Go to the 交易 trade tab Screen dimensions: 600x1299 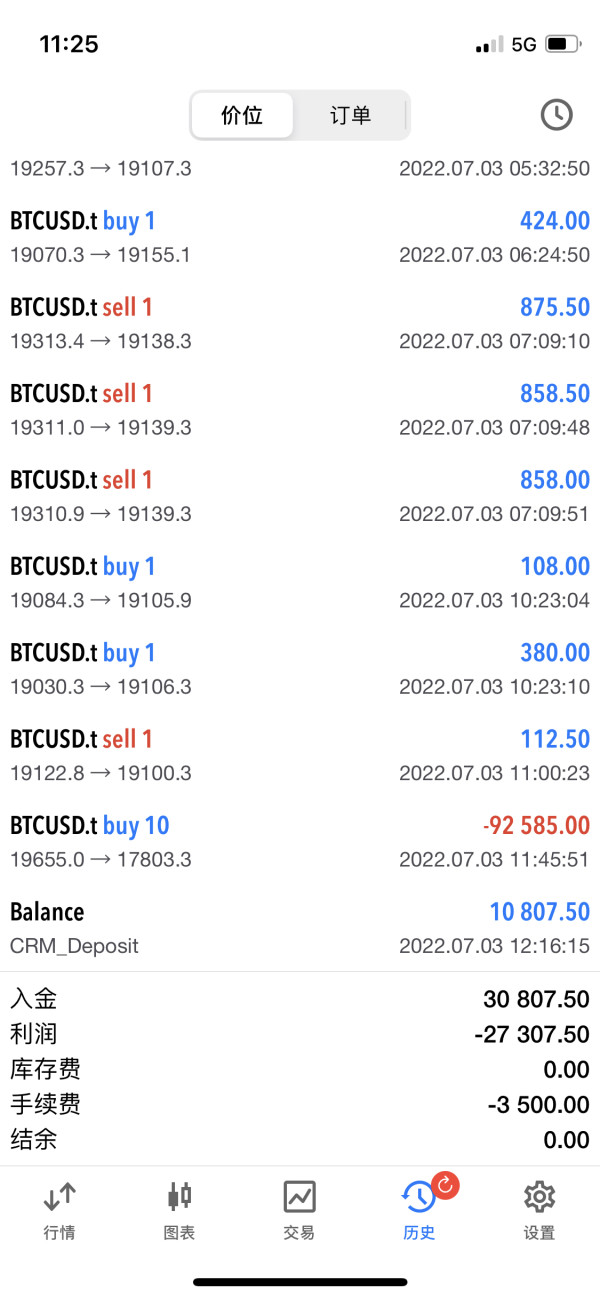[299, 1210]
